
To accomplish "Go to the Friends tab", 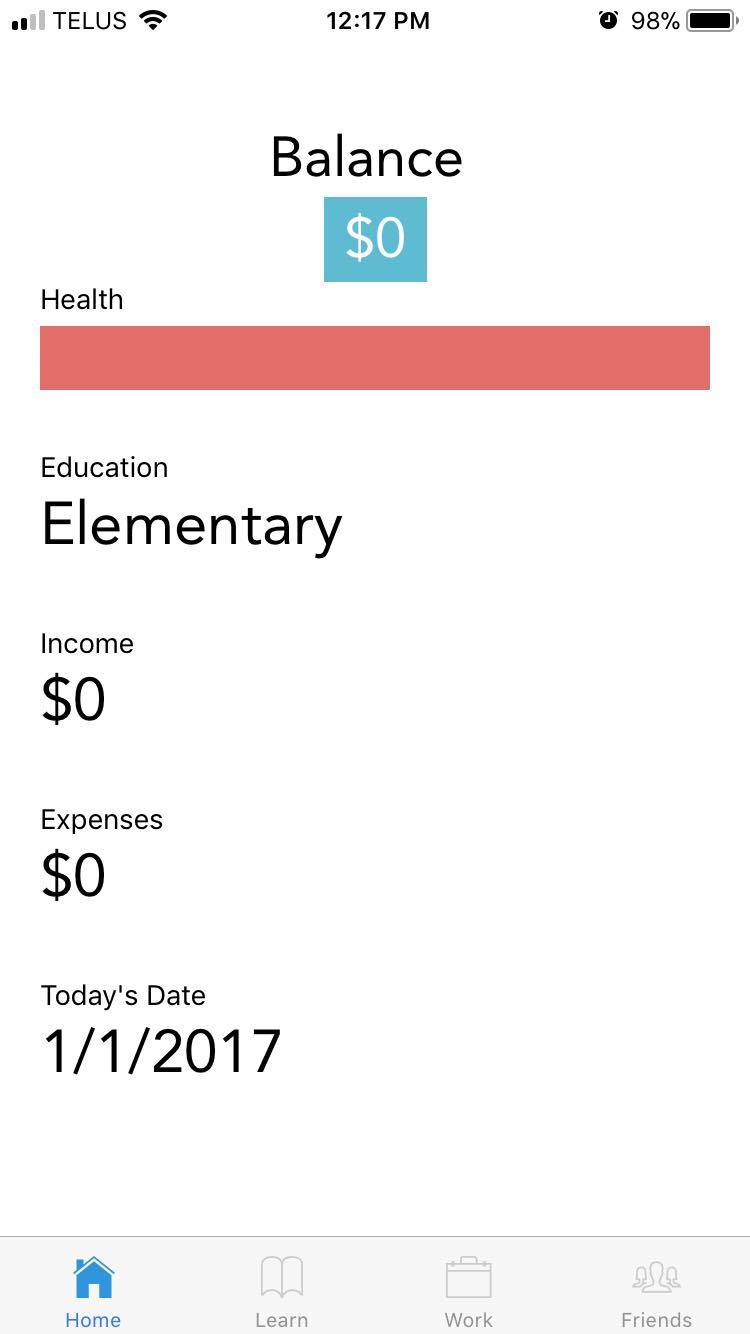I will 656,1291.
